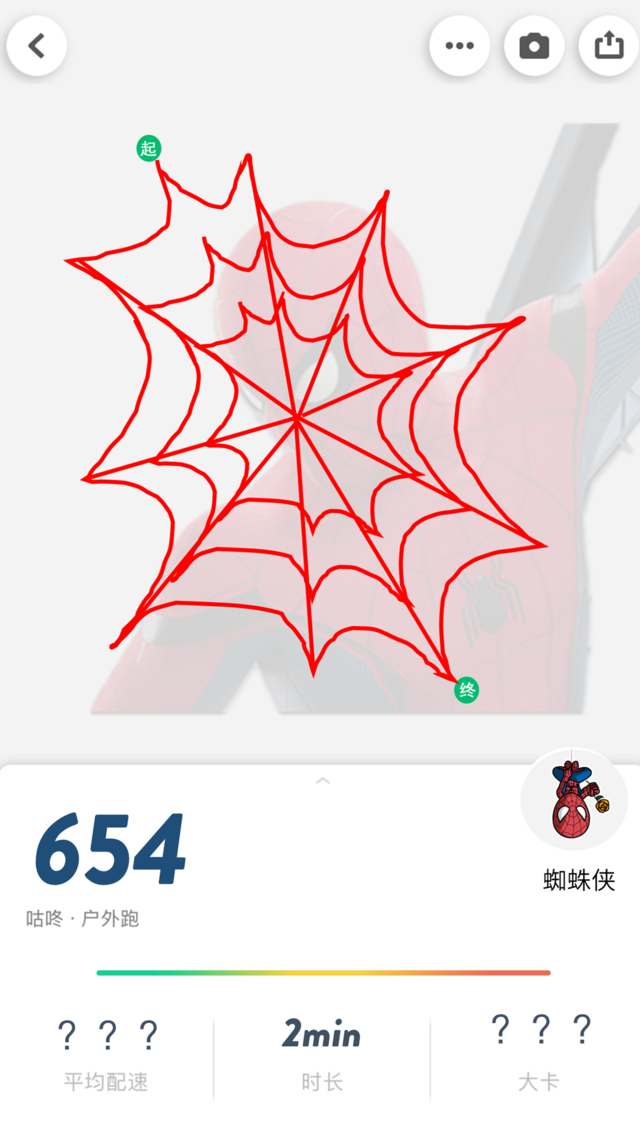Open the three-dot overflow menu

click(x=459, y=46)
